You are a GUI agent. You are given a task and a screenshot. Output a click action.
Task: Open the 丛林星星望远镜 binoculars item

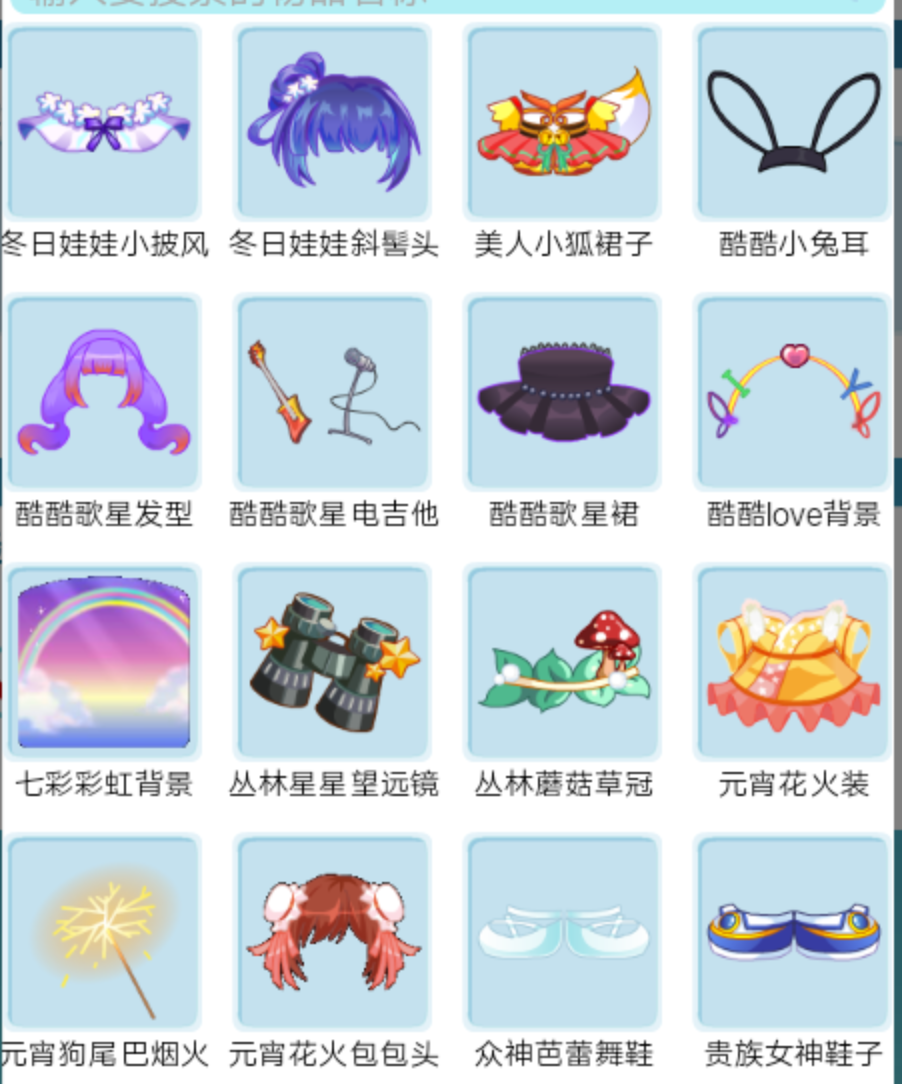coord(333,663)
